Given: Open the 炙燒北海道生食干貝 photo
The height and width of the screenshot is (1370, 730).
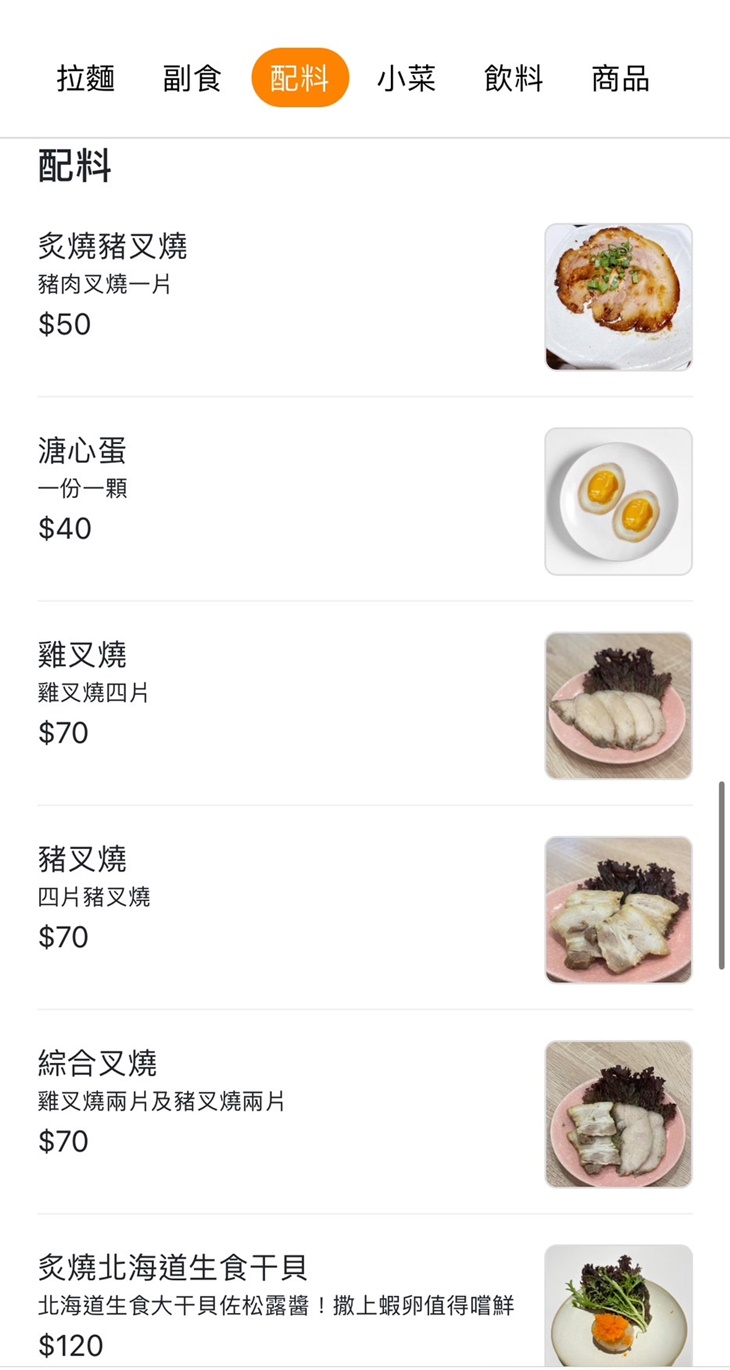Looking at the screenshot, I should pyautogui.click(x=617, y=1305).
